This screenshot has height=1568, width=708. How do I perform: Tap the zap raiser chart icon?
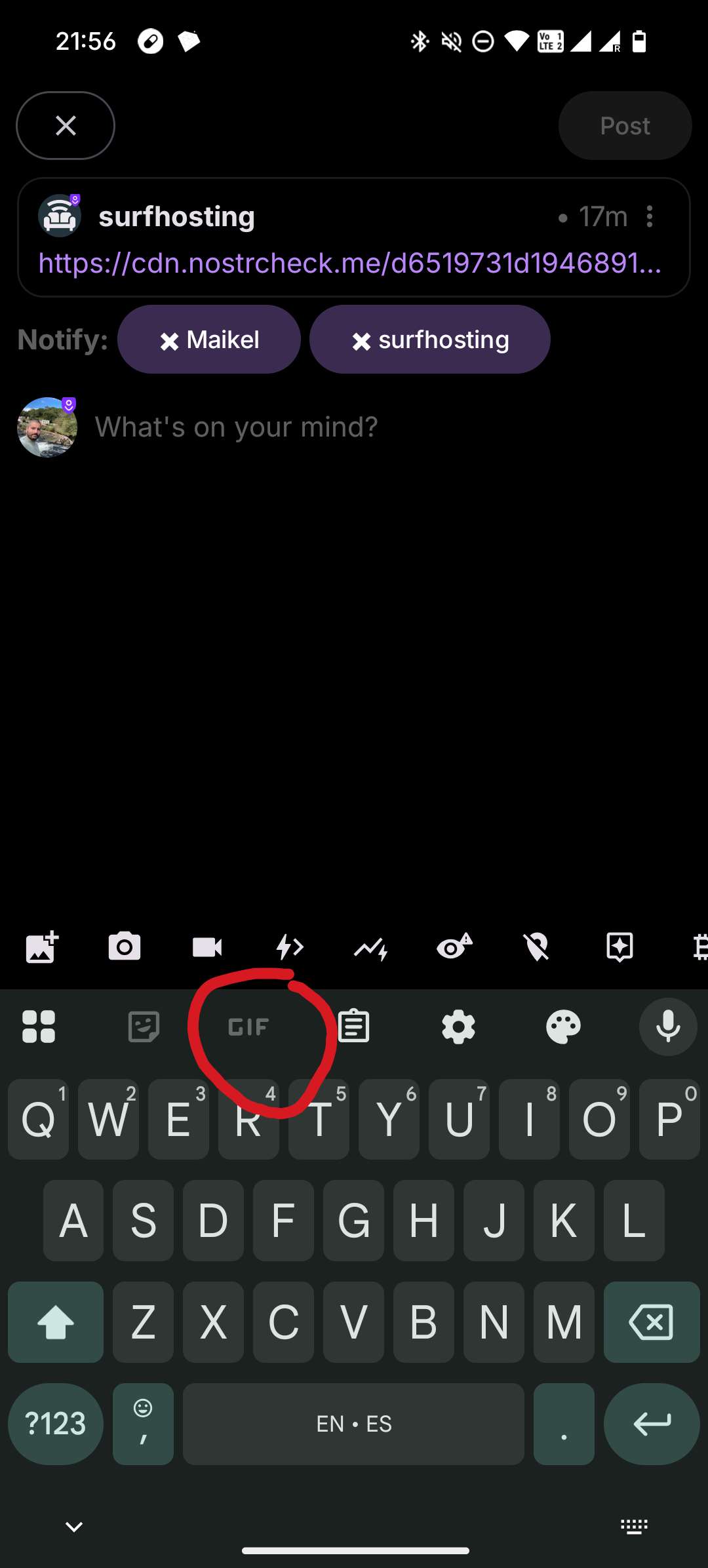click(372, 948)
